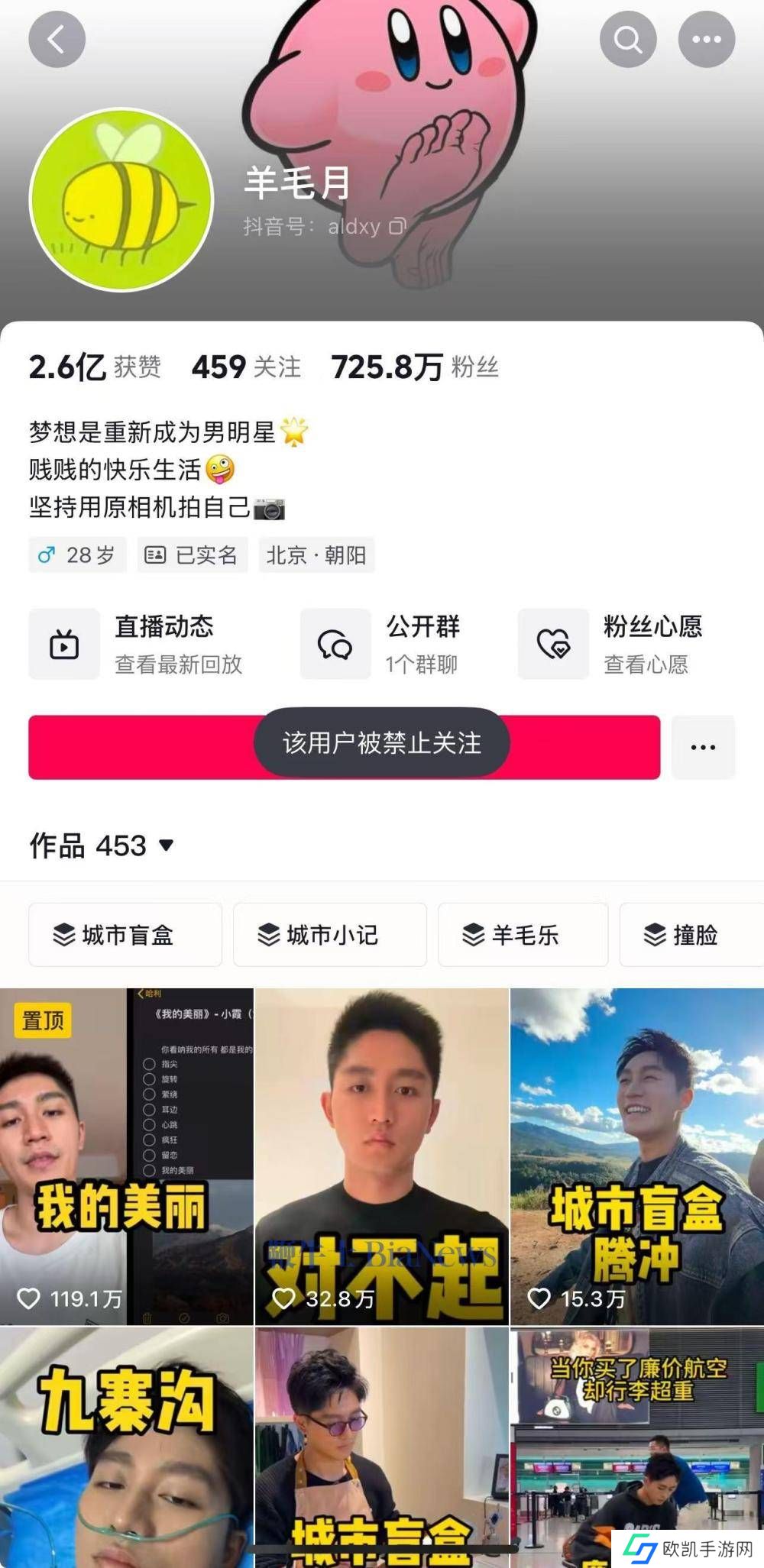Viewport: 764px width, 1568px height.
Task: Select the 城市小记 collection chip
Action: [330, 935]
